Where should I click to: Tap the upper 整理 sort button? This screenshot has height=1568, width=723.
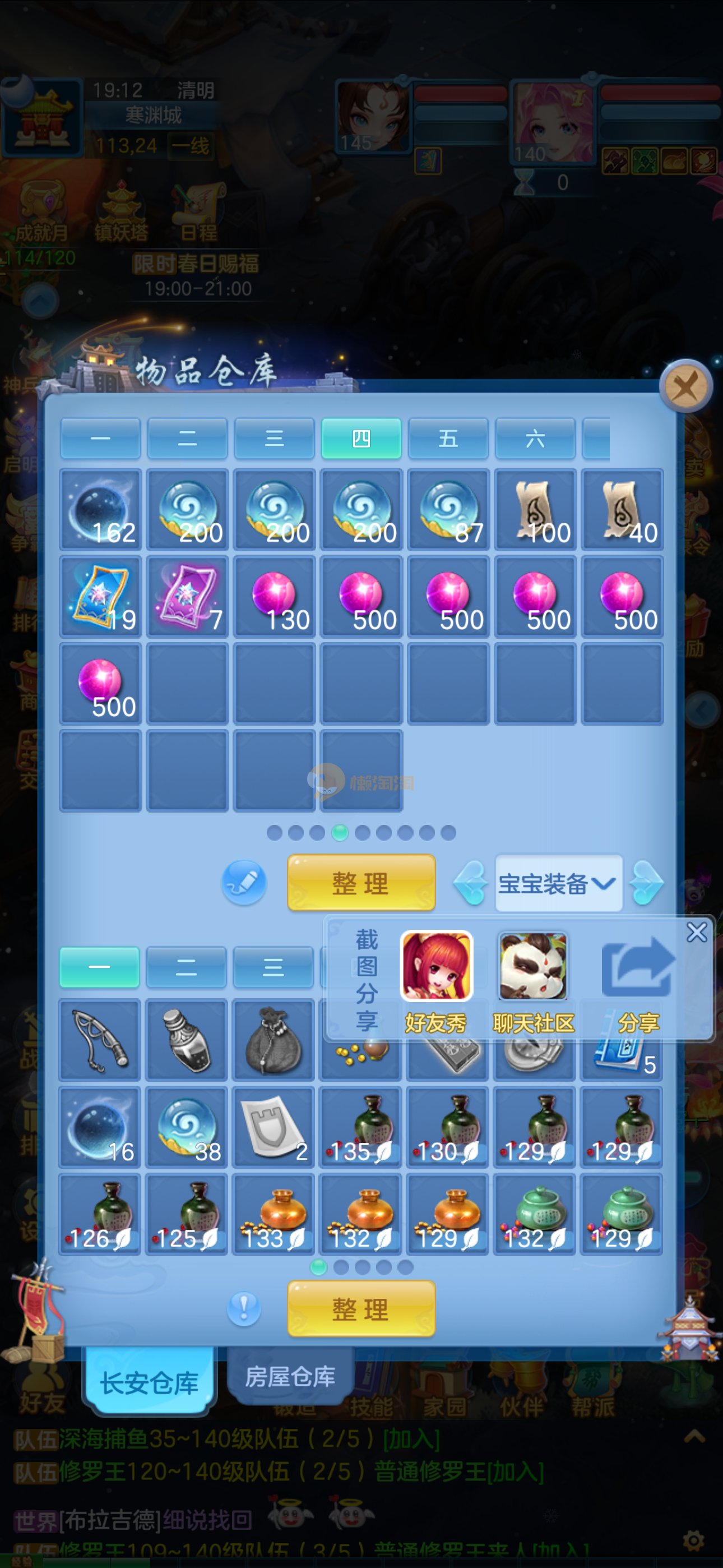(361, 883)
